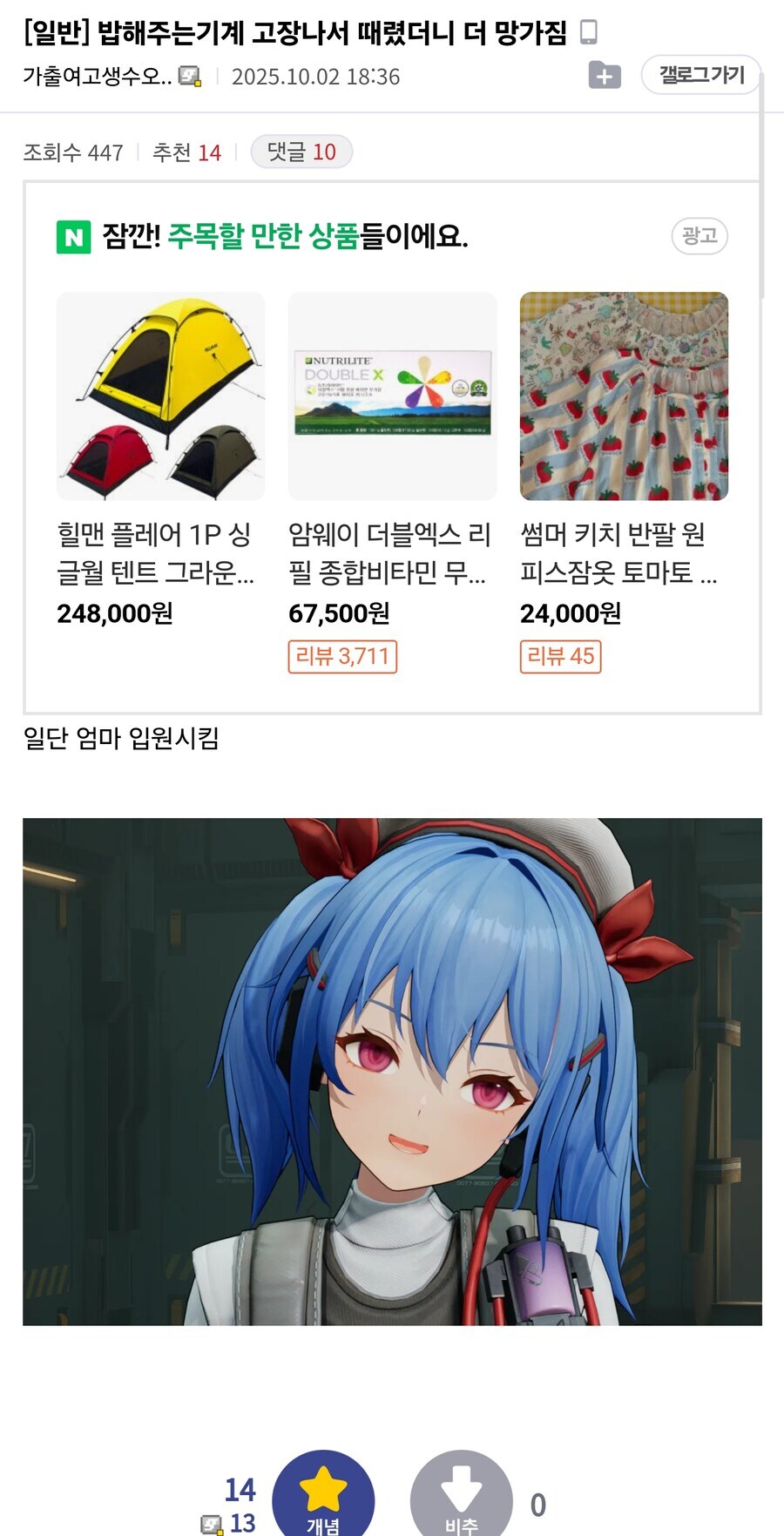784x1536 pixels.
Task: Click the plus scrap folder icon
Action: (605, 76)
